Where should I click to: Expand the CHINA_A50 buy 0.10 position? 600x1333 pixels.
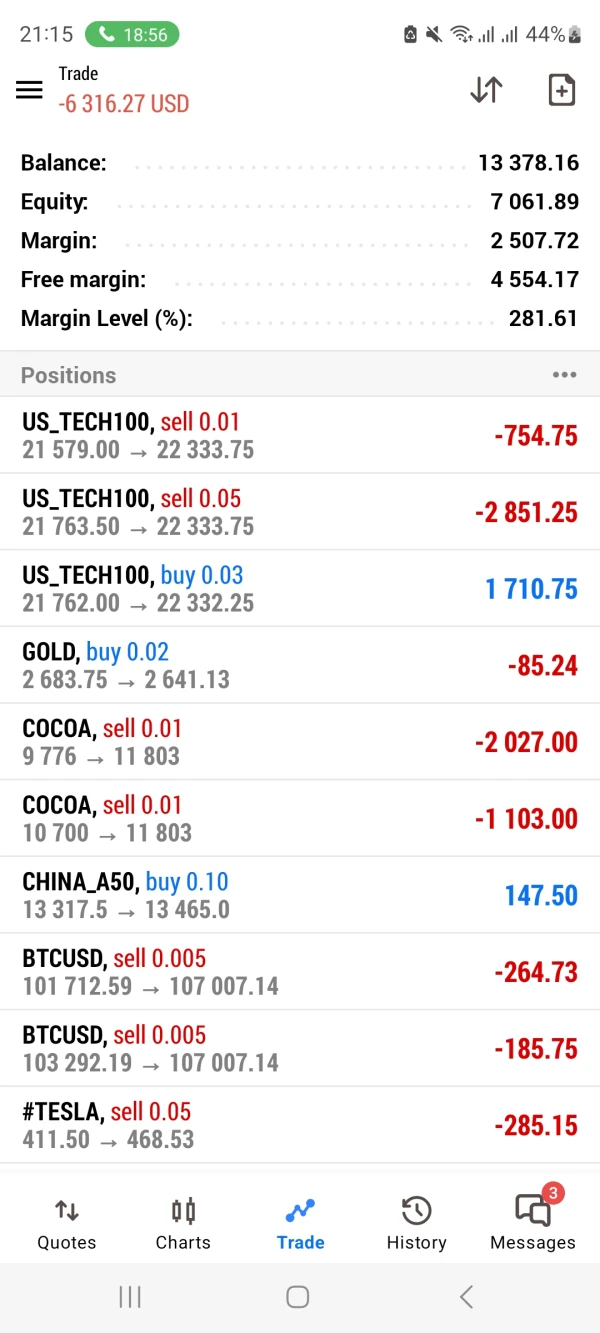pyautogui.click(x=300, y=896)
